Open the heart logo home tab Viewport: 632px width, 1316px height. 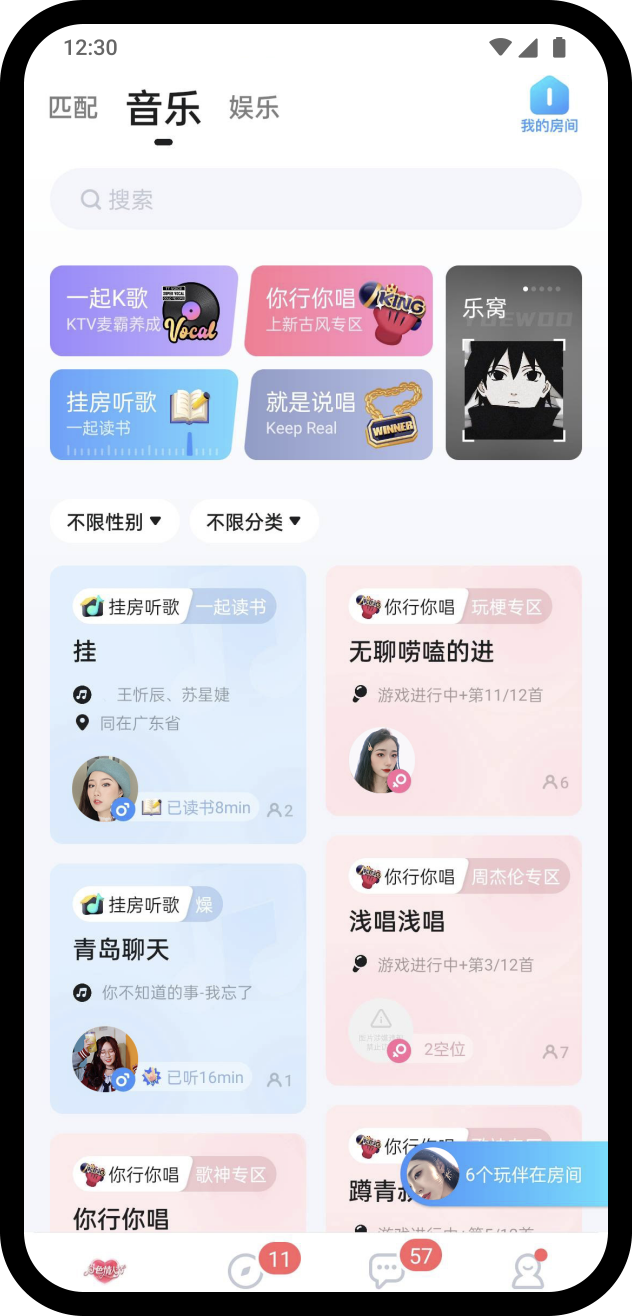pyautogui.click(x=105, y=1270)
